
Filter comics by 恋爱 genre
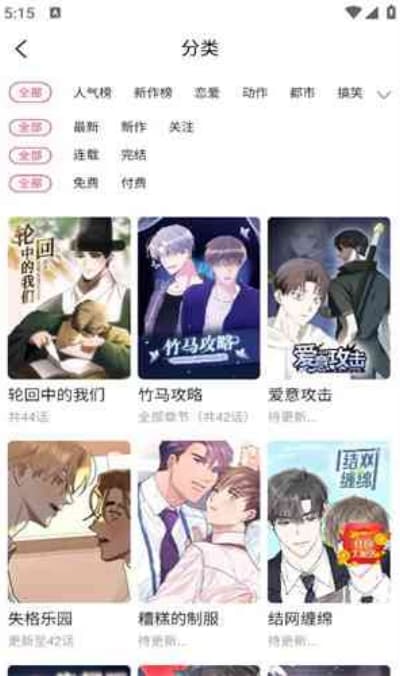[207, 93]
